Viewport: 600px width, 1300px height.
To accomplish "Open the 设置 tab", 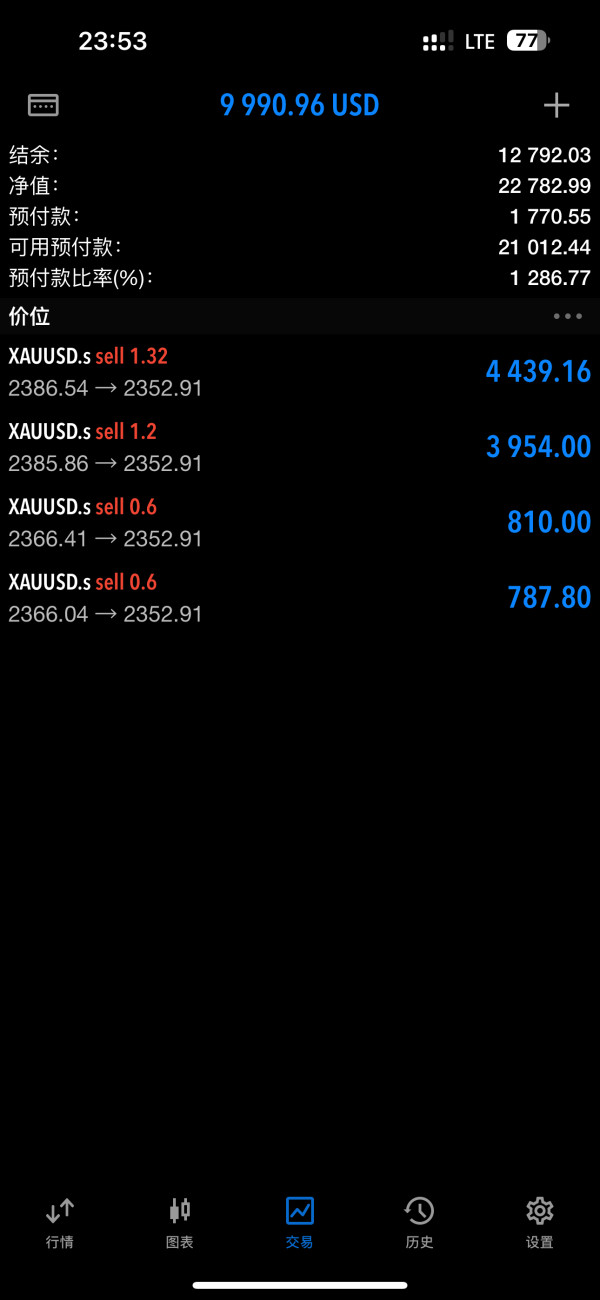I will pos(540,1223).
